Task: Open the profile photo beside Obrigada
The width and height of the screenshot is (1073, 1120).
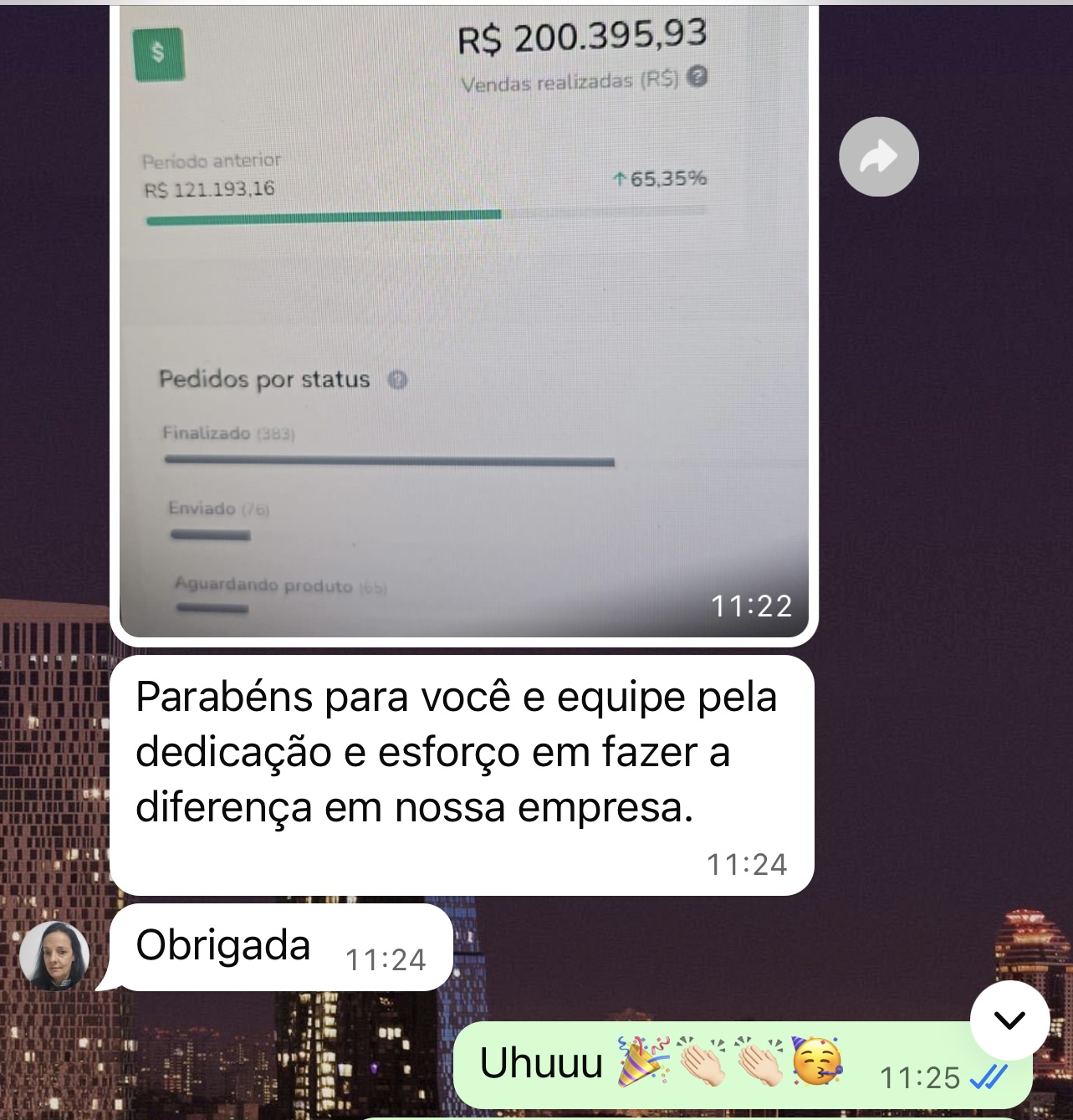Action: click(x=54, y=955)
